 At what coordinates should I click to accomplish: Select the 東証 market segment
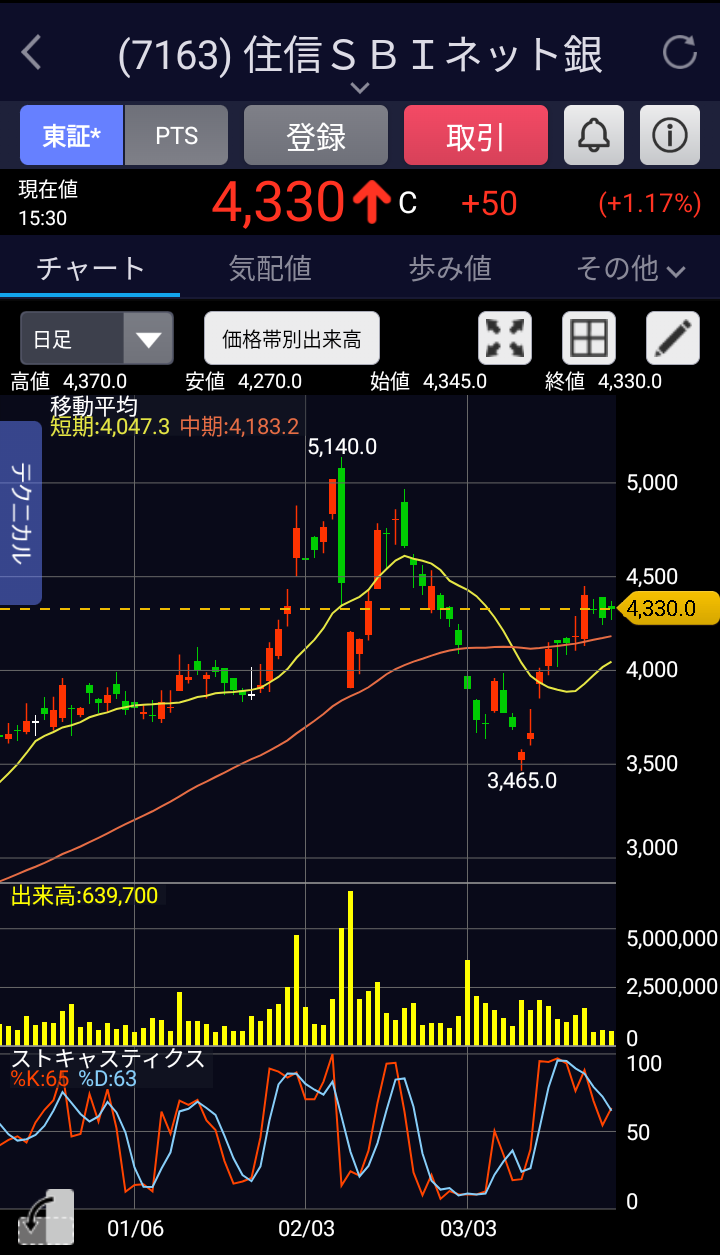pos(72,135)
